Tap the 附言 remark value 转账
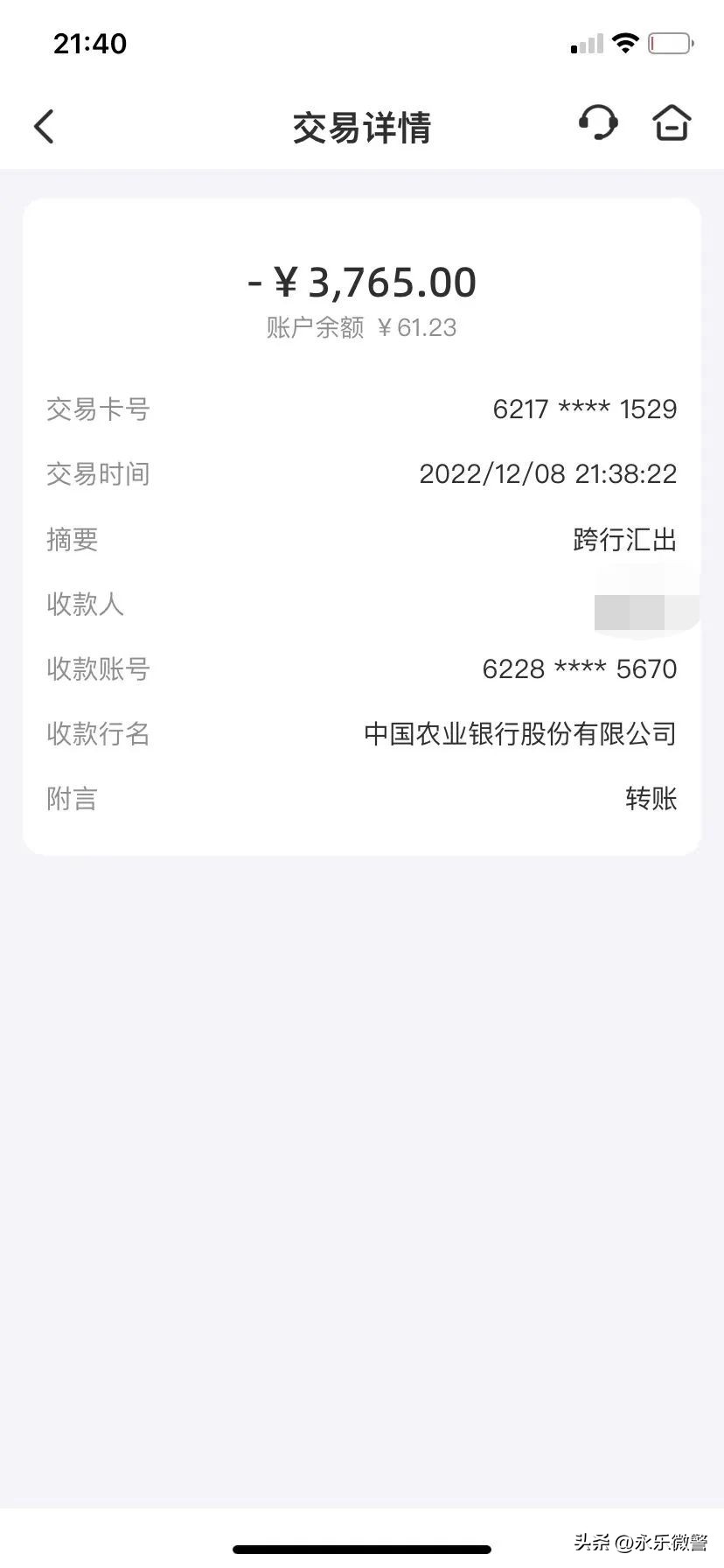 click(x=651, y=799)
